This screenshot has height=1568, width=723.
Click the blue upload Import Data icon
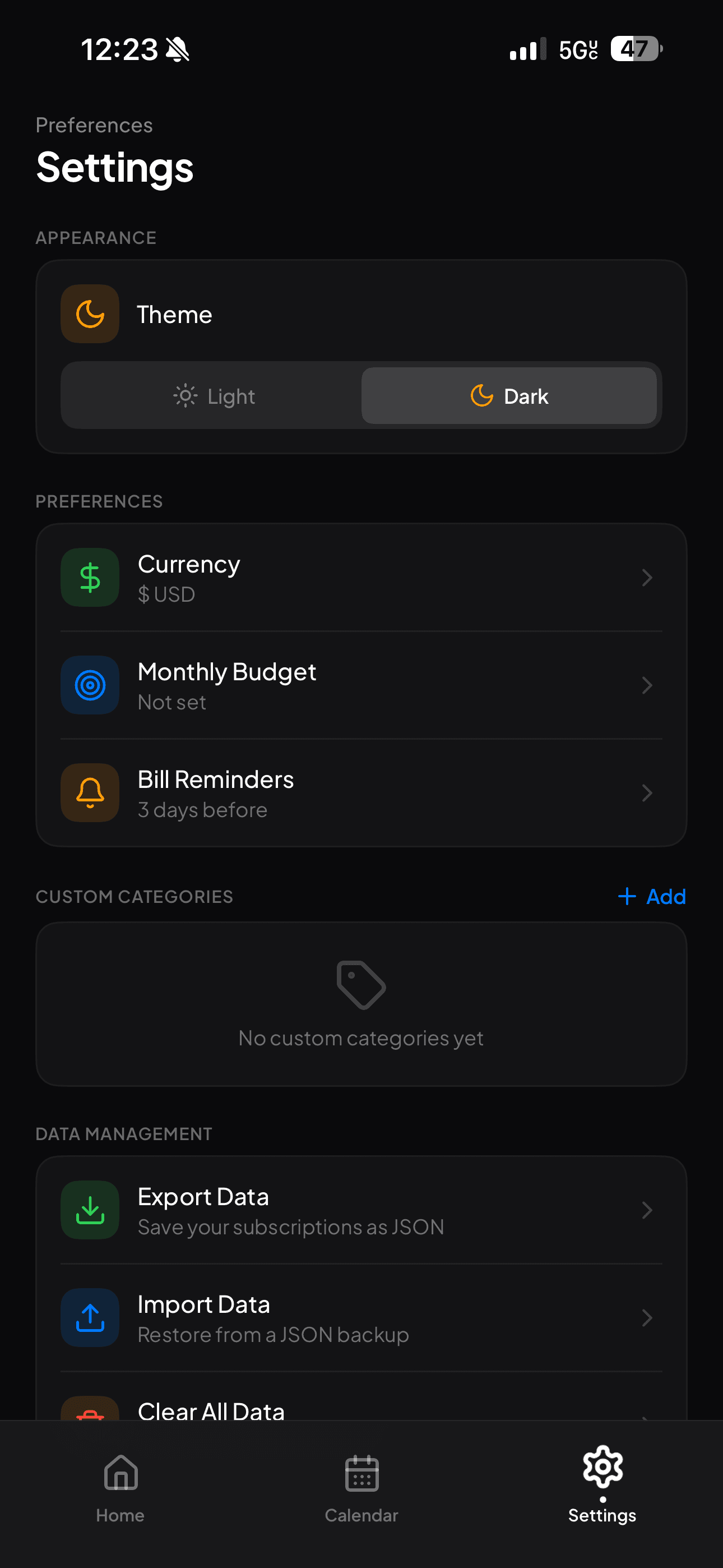coord(90,1318)
